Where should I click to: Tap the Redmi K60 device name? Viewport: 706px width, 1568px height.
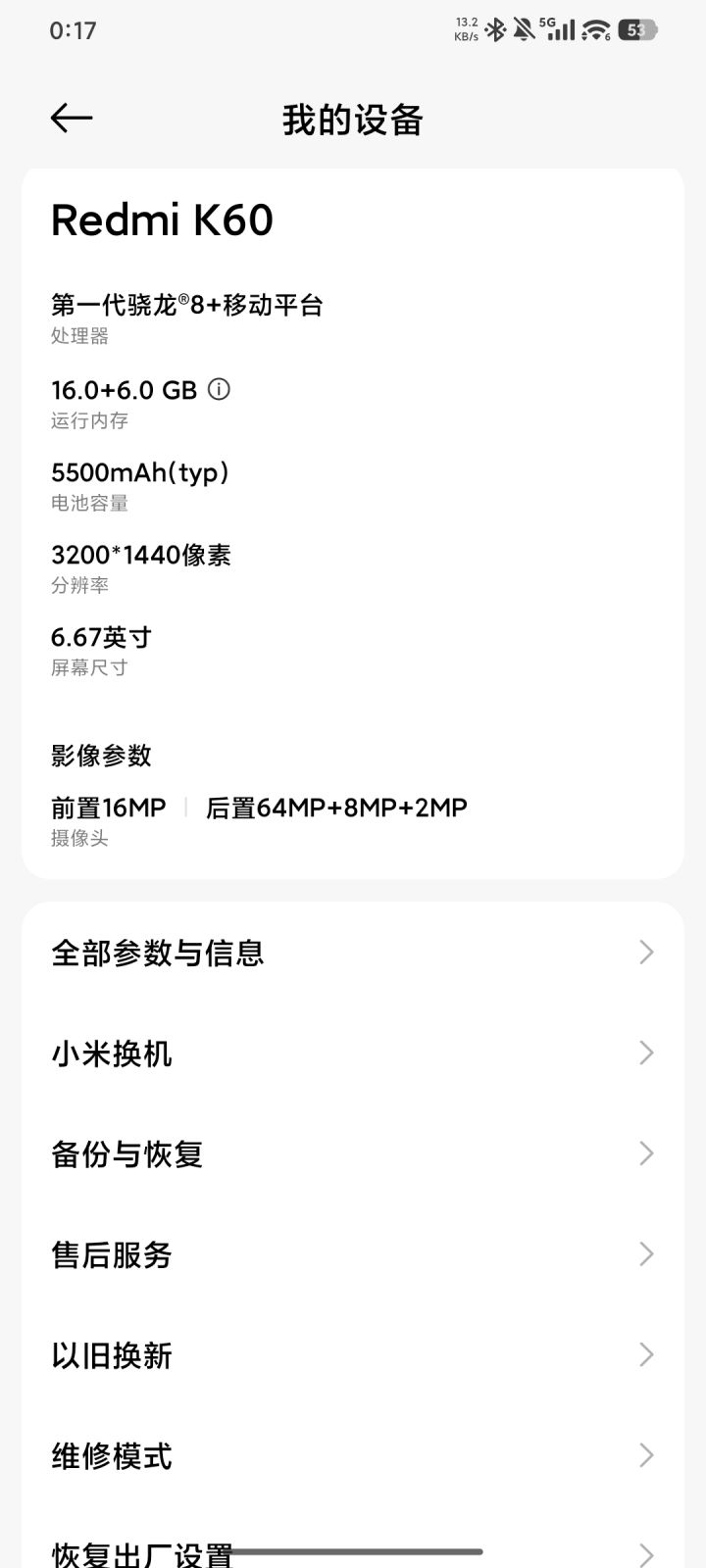pos(163,220)
